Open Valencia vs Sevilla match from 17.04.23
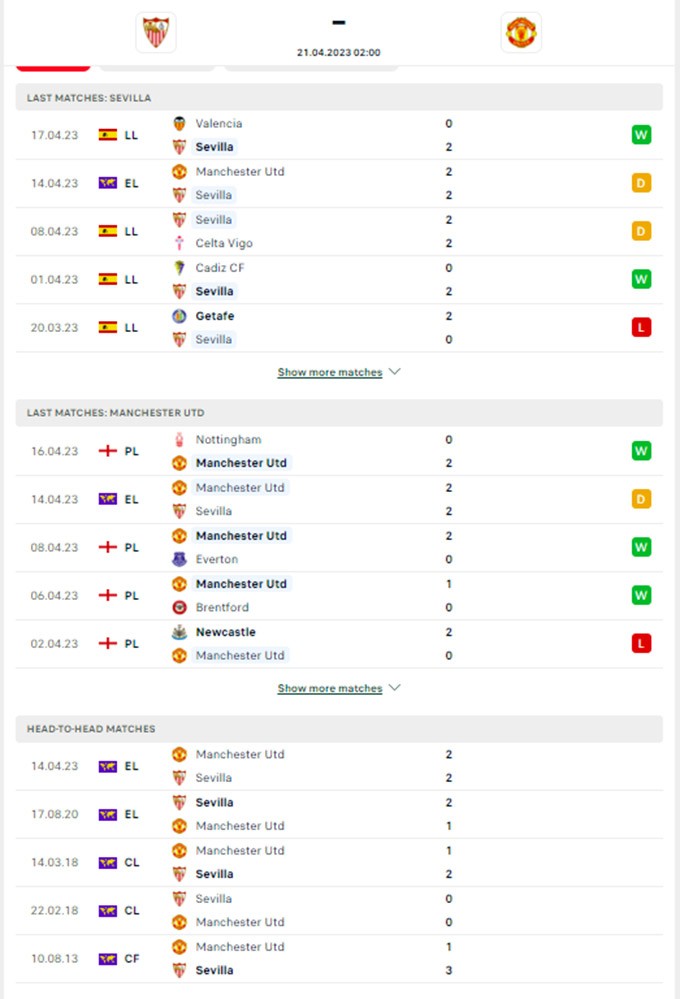 click(340, 135)
